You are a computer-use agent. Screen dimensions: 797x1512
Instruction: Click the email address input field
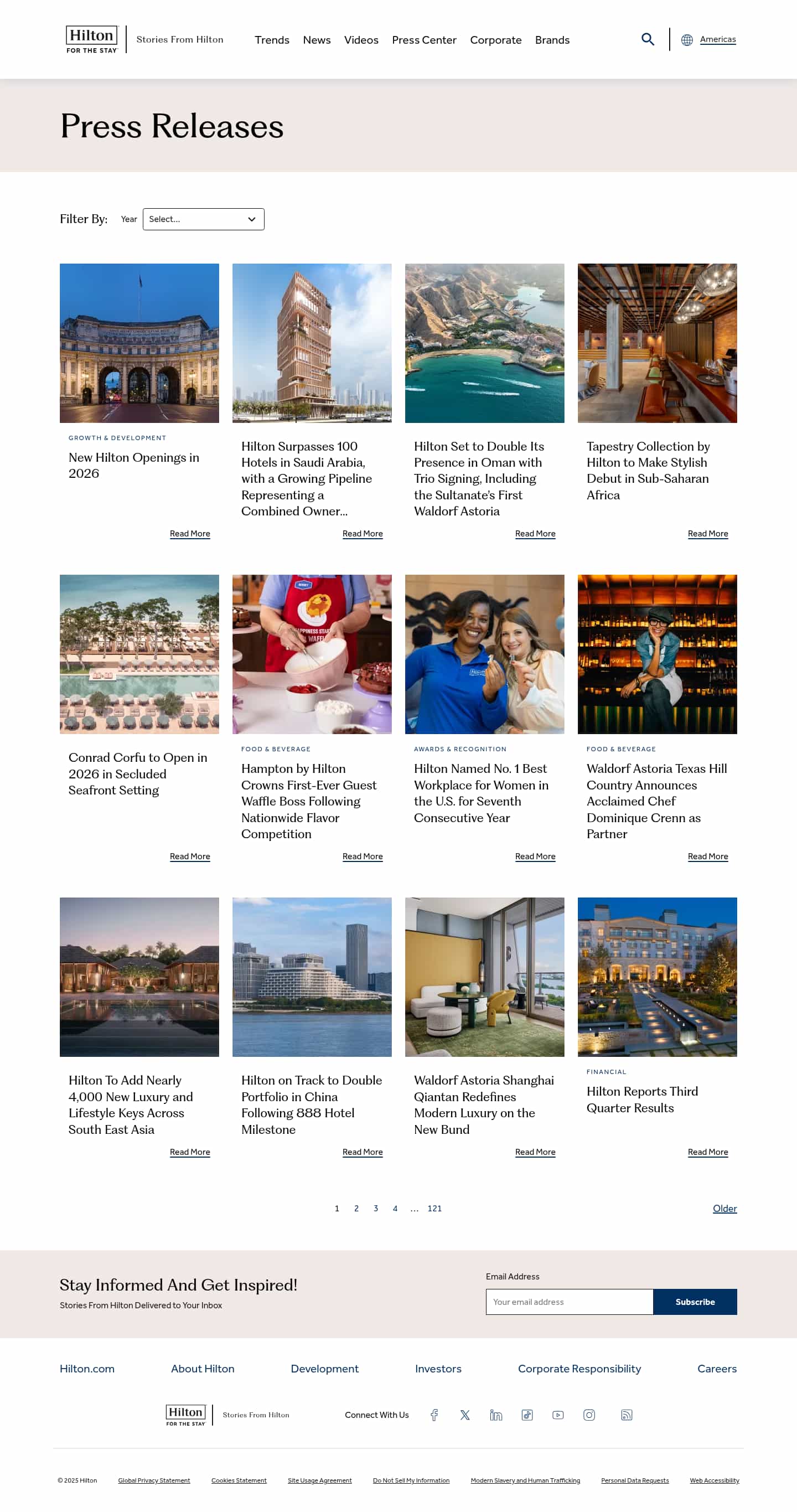tap(569, 1302)
